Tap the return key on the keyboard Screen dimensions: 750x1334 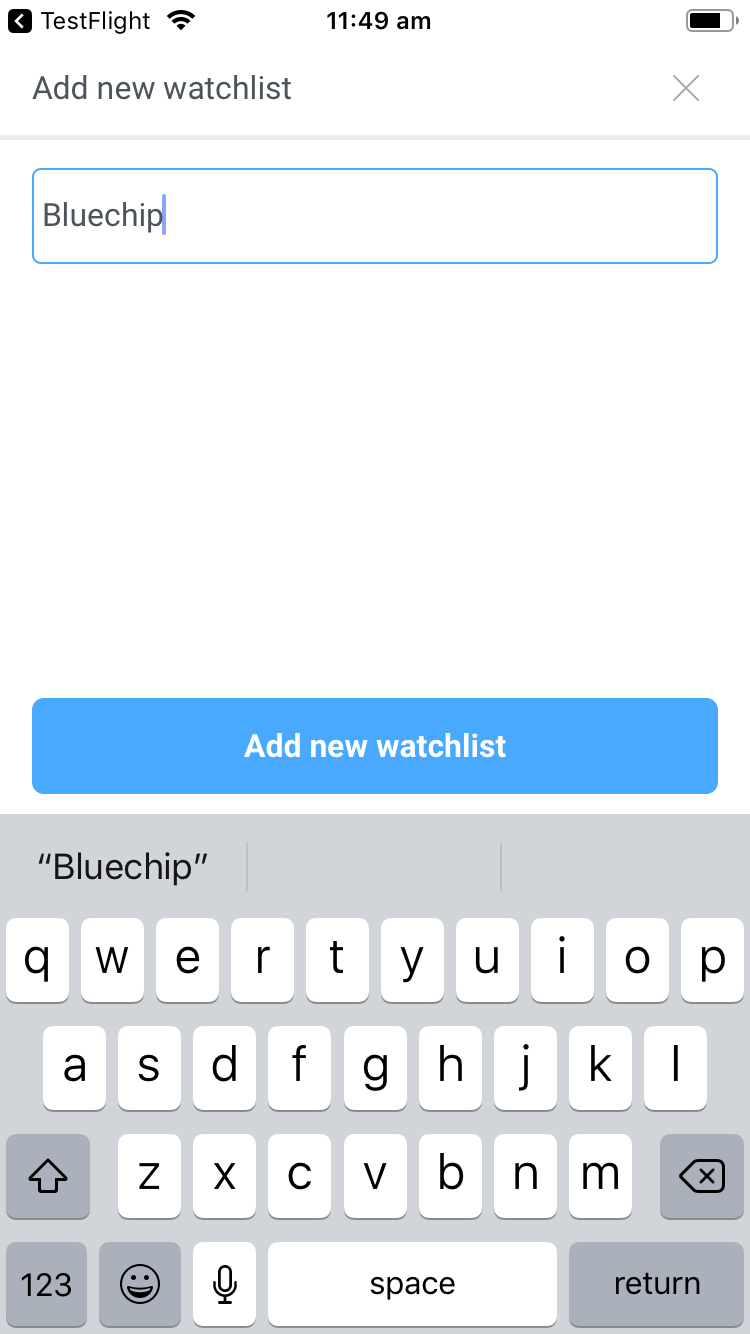click(x=656, y=1284)
